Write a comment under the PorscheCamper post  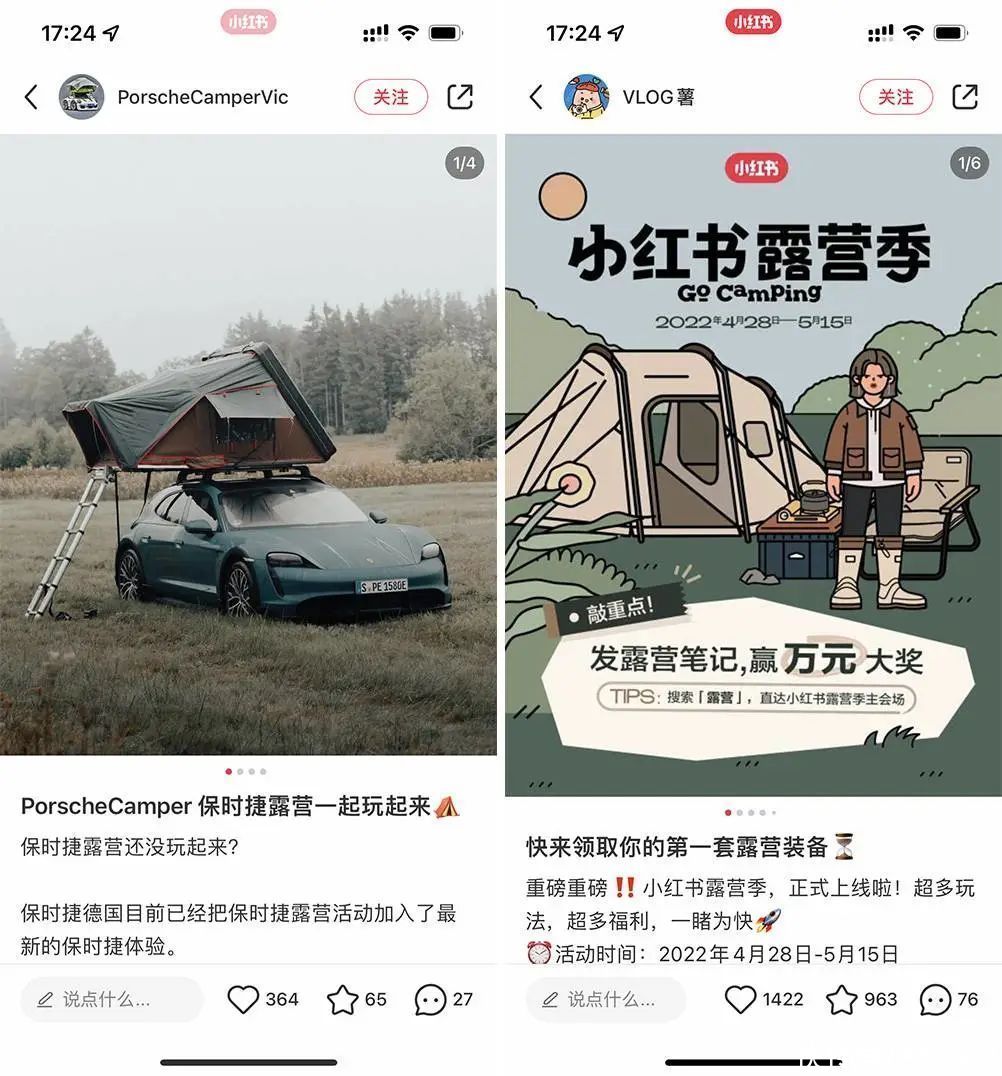pos(112,999)
